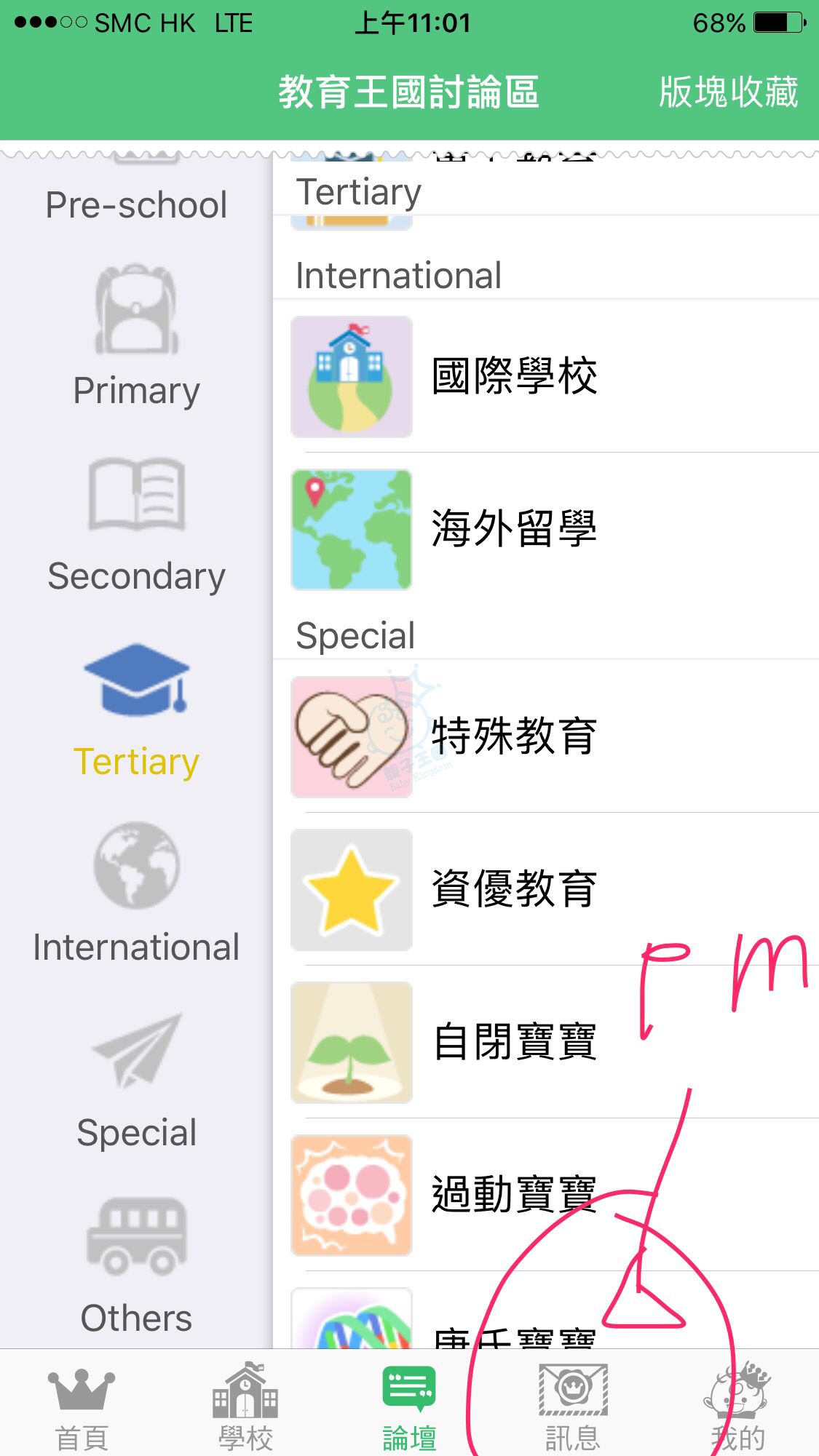The image size is (819, 1456).
Task: Switch to the Secondary category
Action: pyautogui.click(x=136, y=525)
